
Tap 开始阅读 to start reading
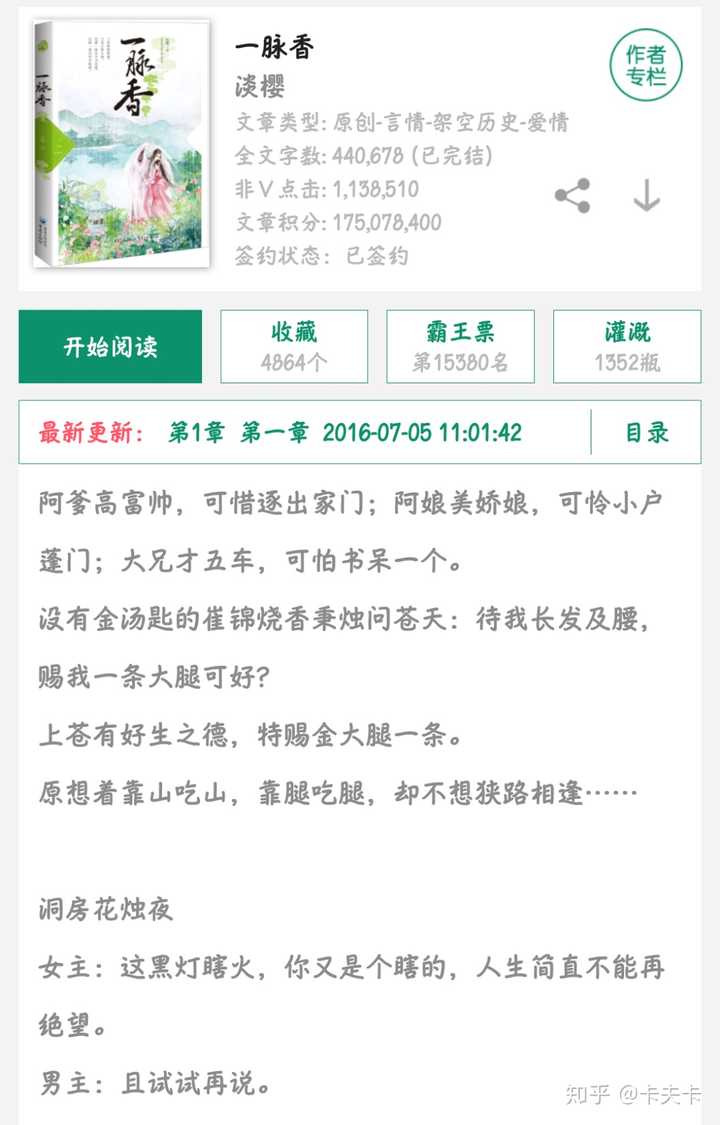(110, 347)
